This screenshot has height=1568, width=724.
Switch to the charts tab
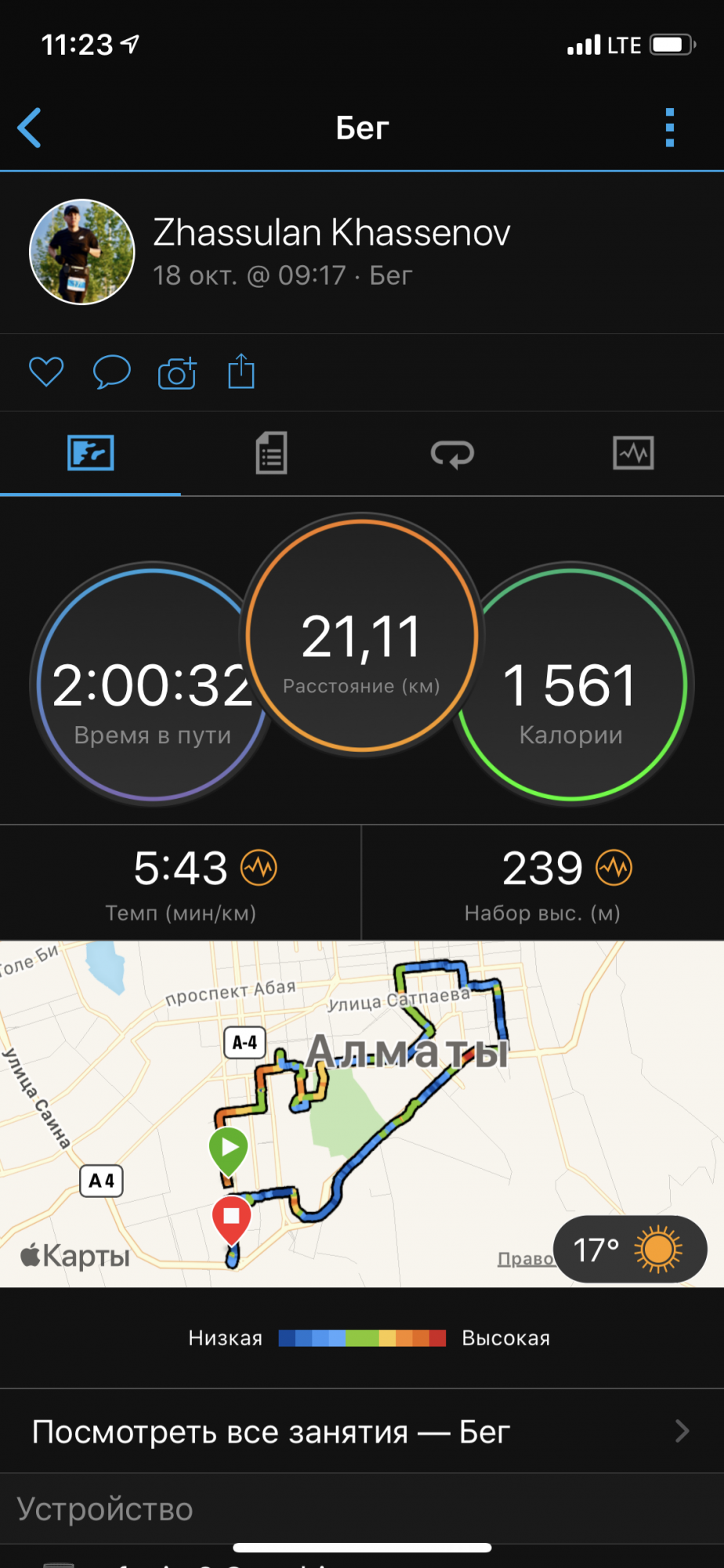633,453
